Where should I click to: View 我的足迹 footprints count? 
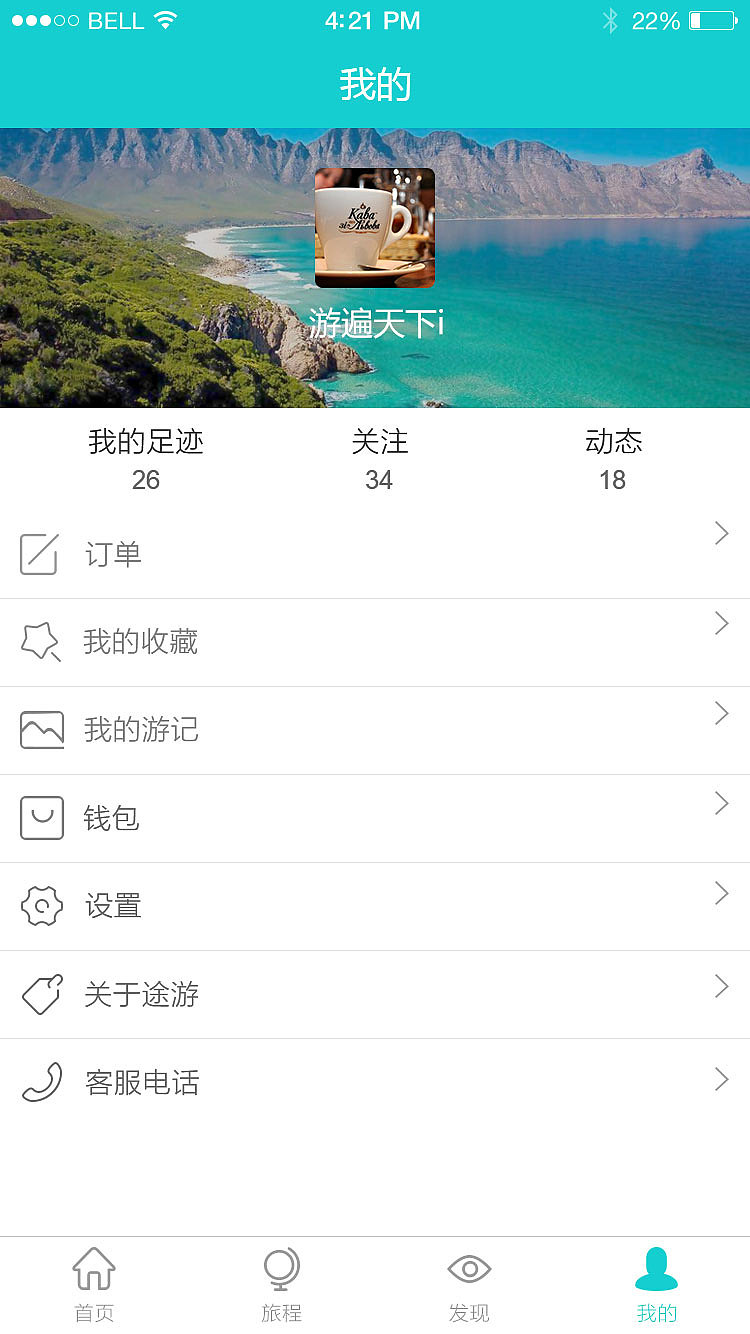point(146,459)
